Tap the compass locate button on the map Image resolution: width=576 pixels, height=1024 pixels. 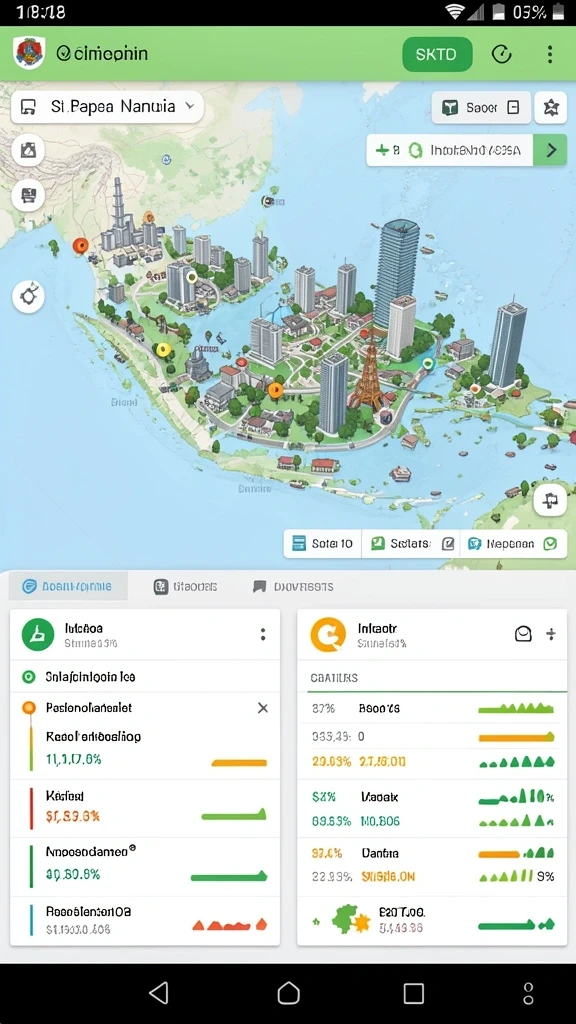point(28,297)
